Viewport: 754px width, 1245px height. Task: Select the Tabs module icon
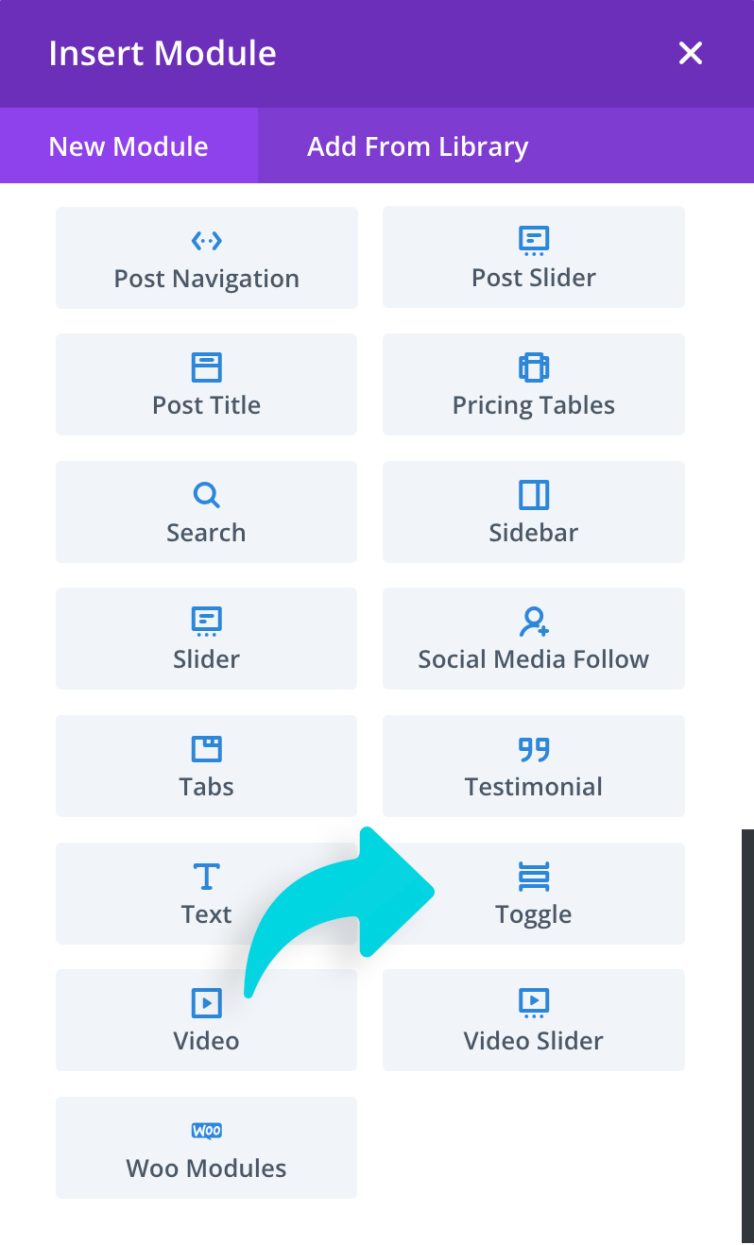(x=206, y=748)
